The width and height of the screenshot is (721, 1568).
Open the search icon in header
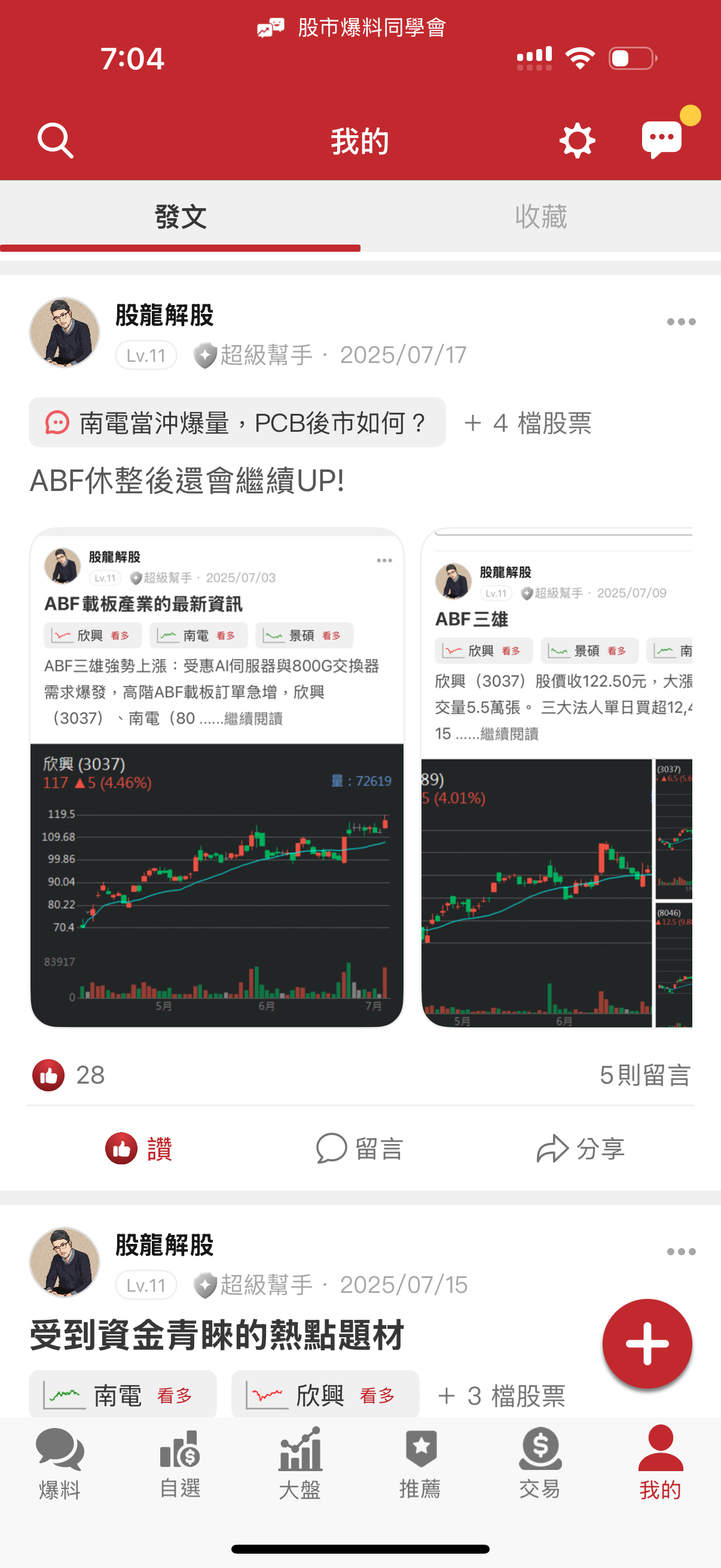(x=56, y=141)
